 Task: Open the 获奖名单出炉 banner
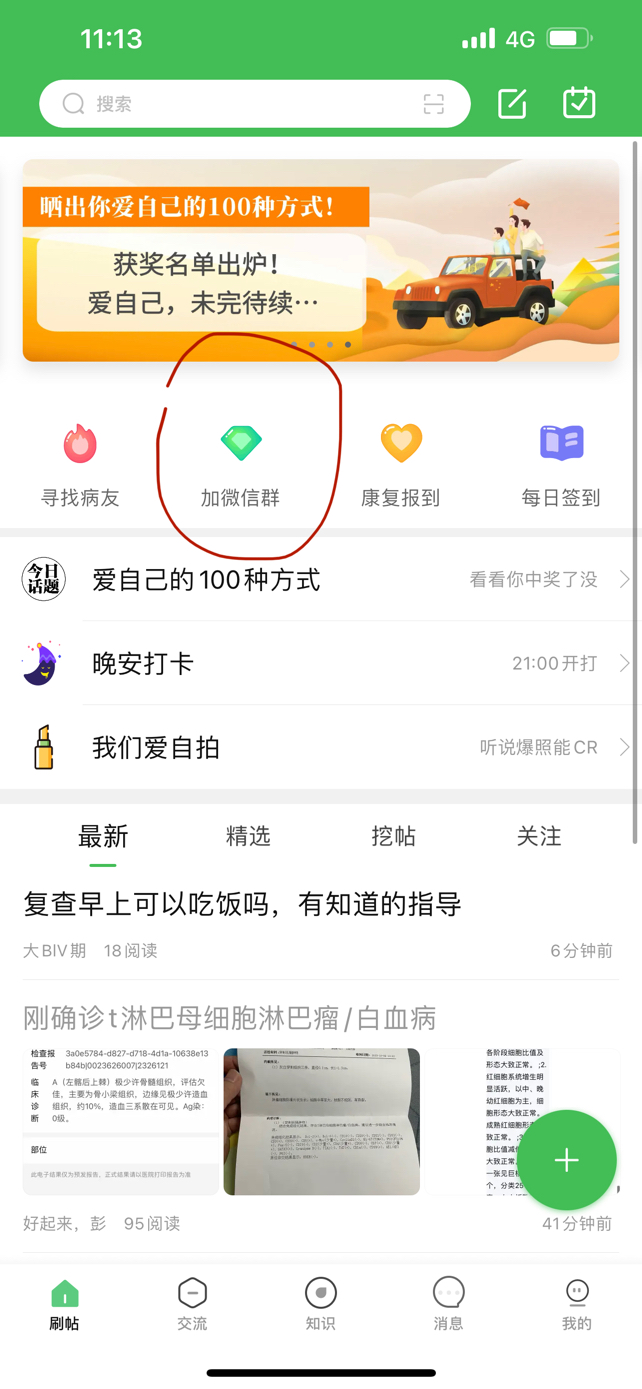click(320, 260)
